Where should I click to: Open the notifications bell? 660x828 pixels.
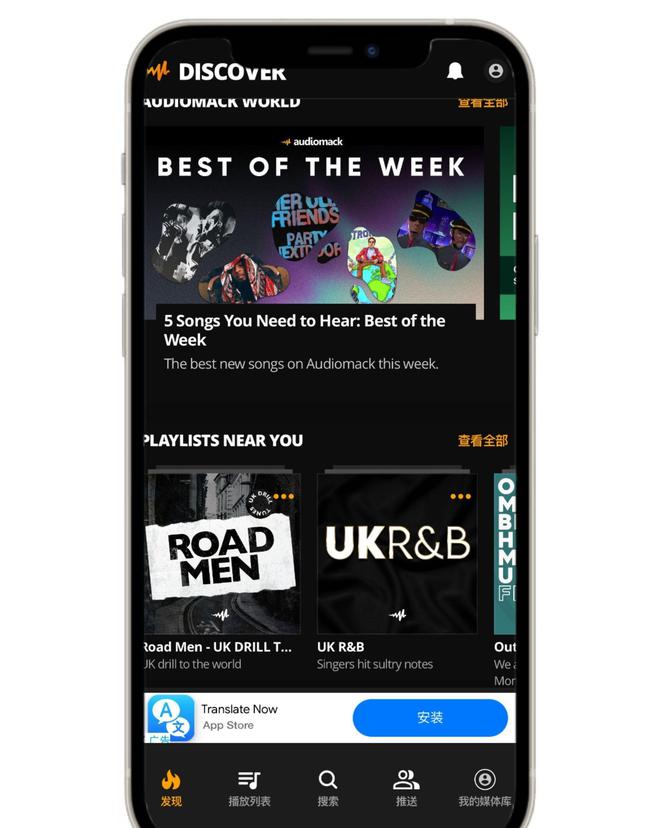(455, 71)
